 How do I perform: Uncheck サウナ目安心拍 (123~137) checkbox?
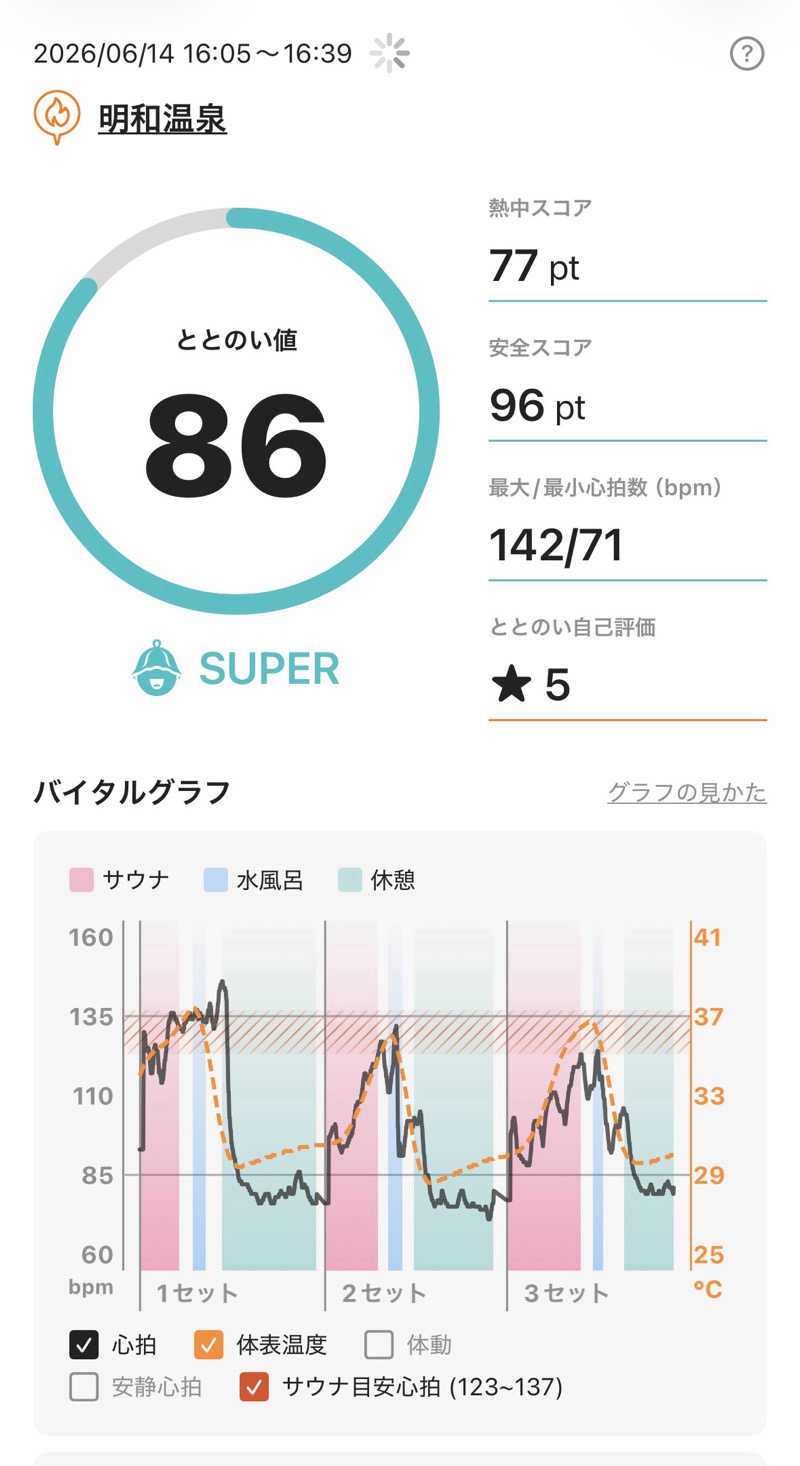coord(254,1387)
